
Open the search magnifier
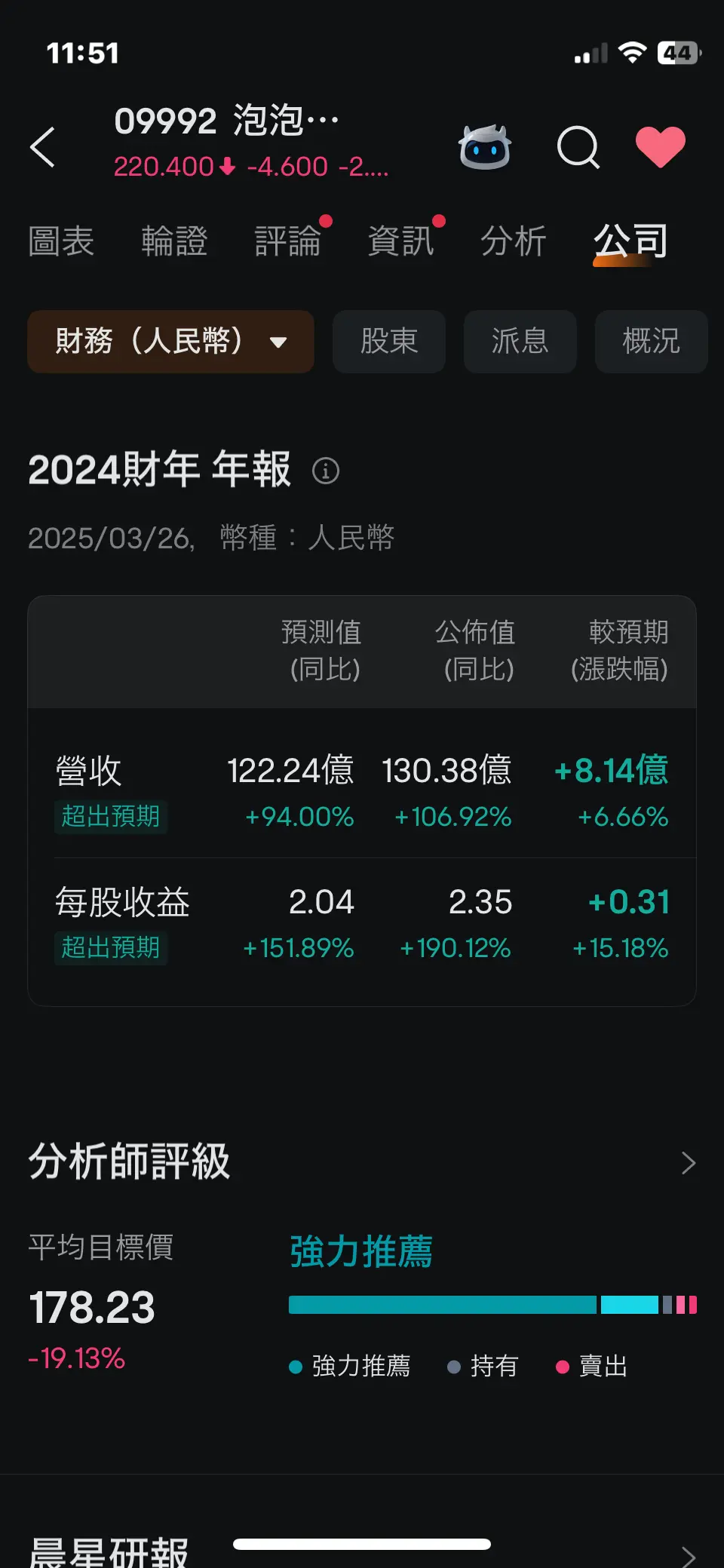click(x=578, y=146)
